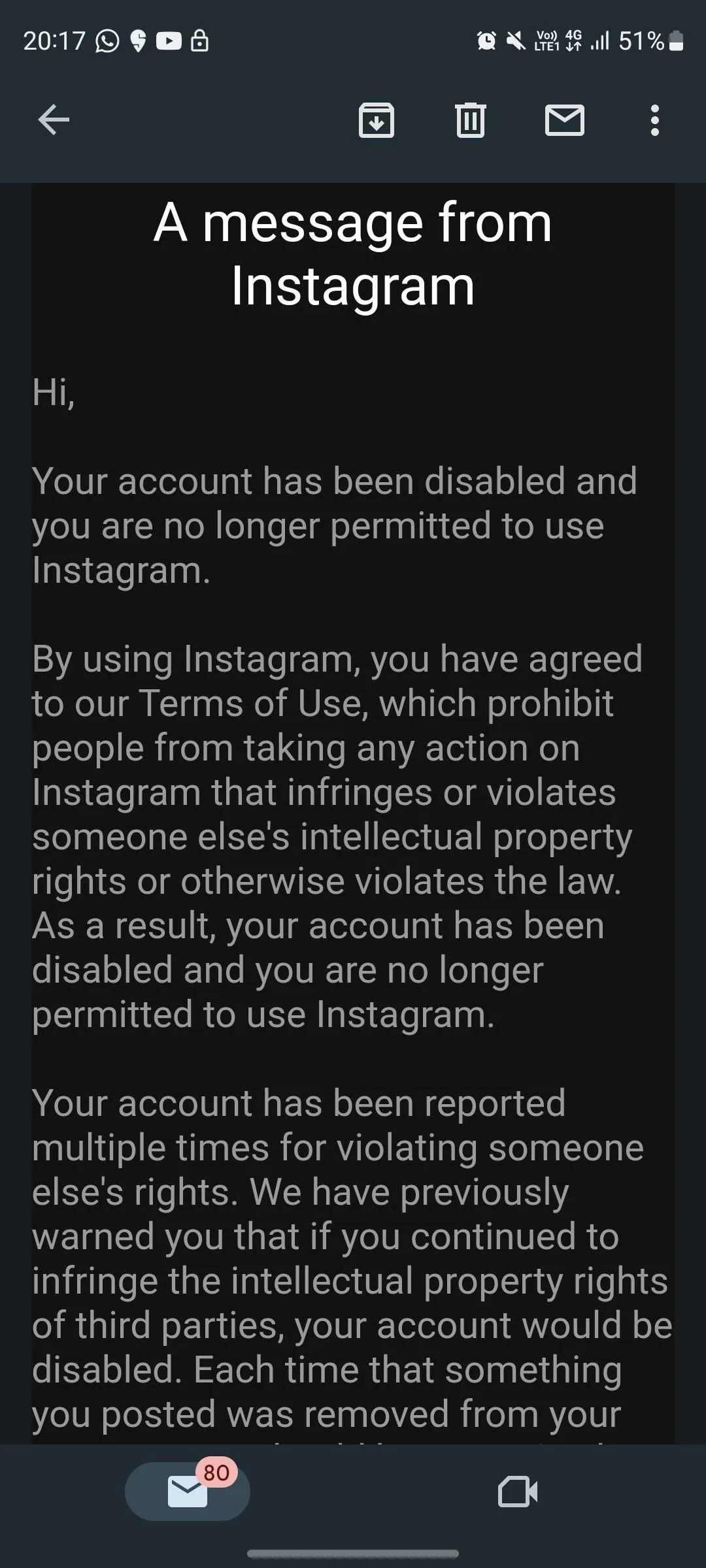Open the three-dot overflow menu

(654, 120)
